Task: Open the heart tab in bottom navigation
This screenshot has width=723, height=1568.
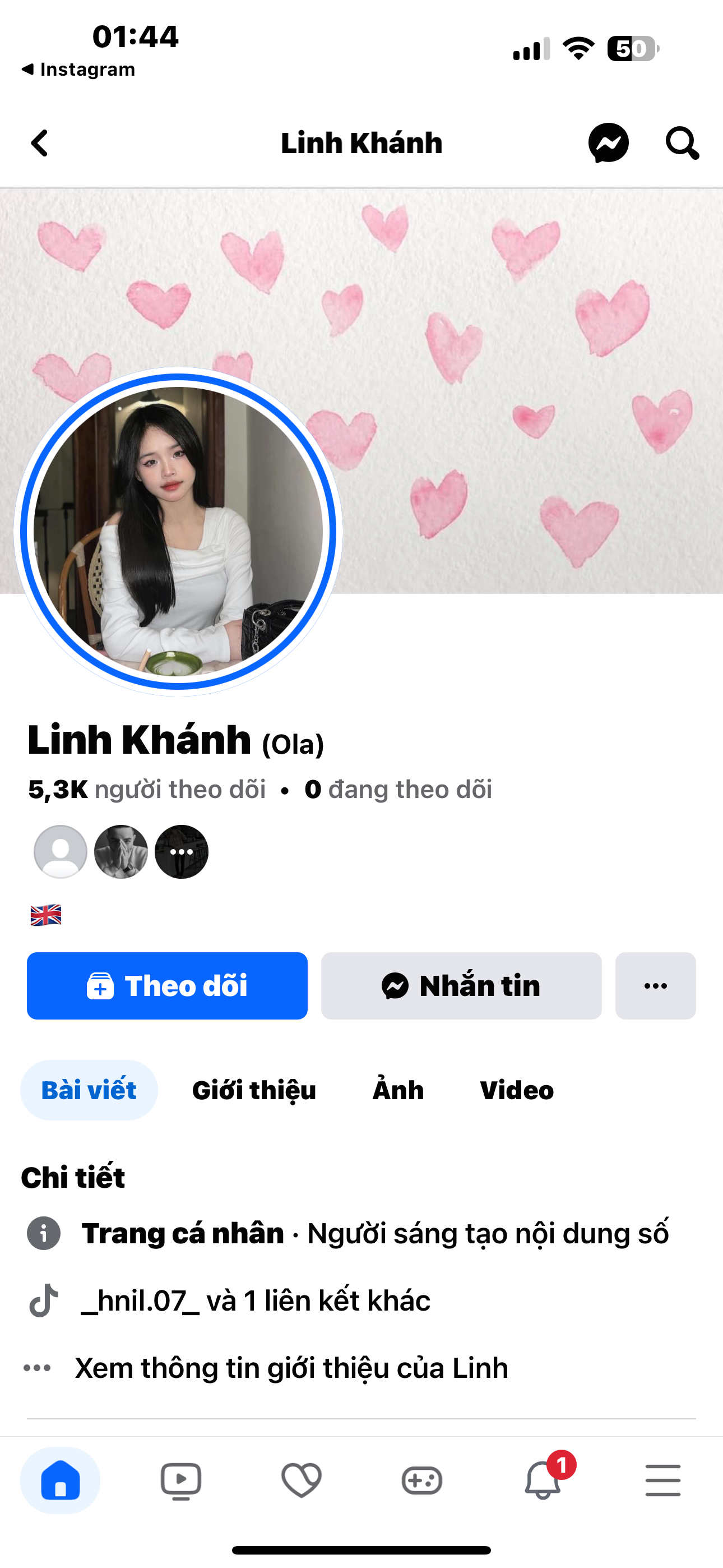Action: click(x=302, y=1481)
